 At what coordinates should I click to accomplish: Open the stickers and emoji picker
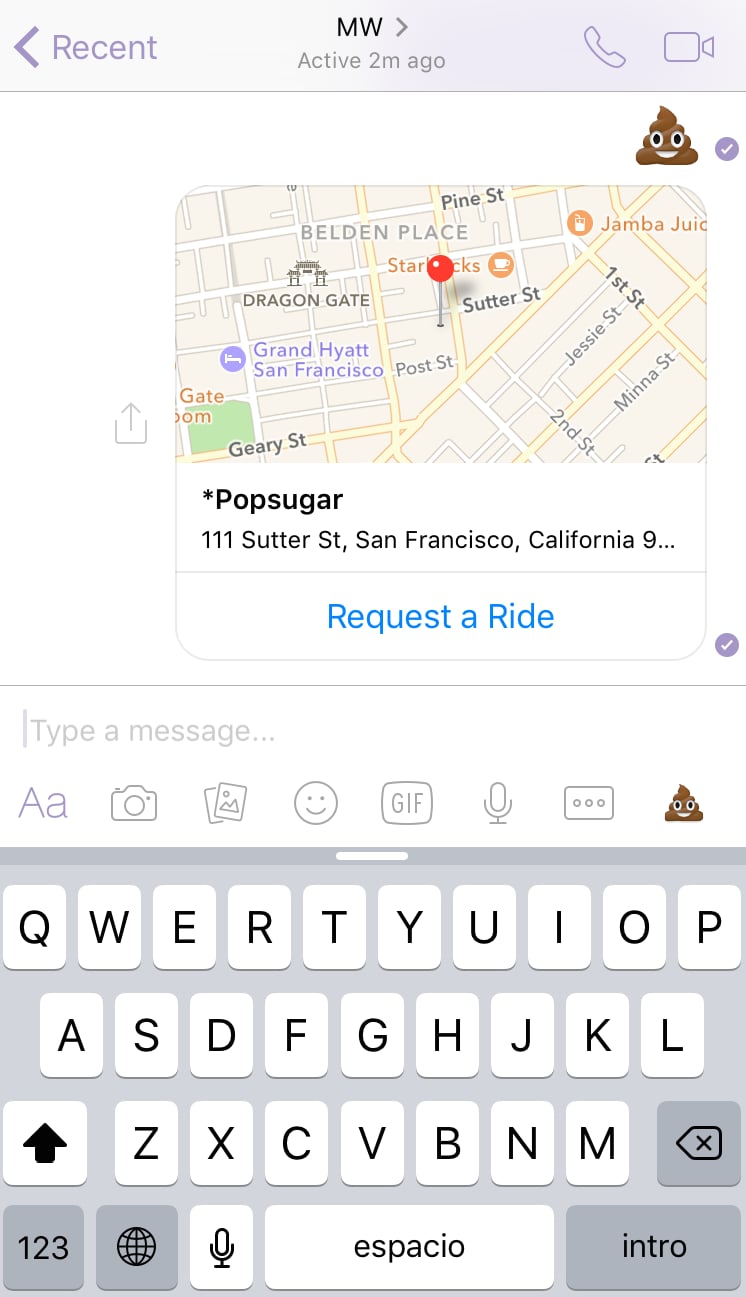coord(316,803)
